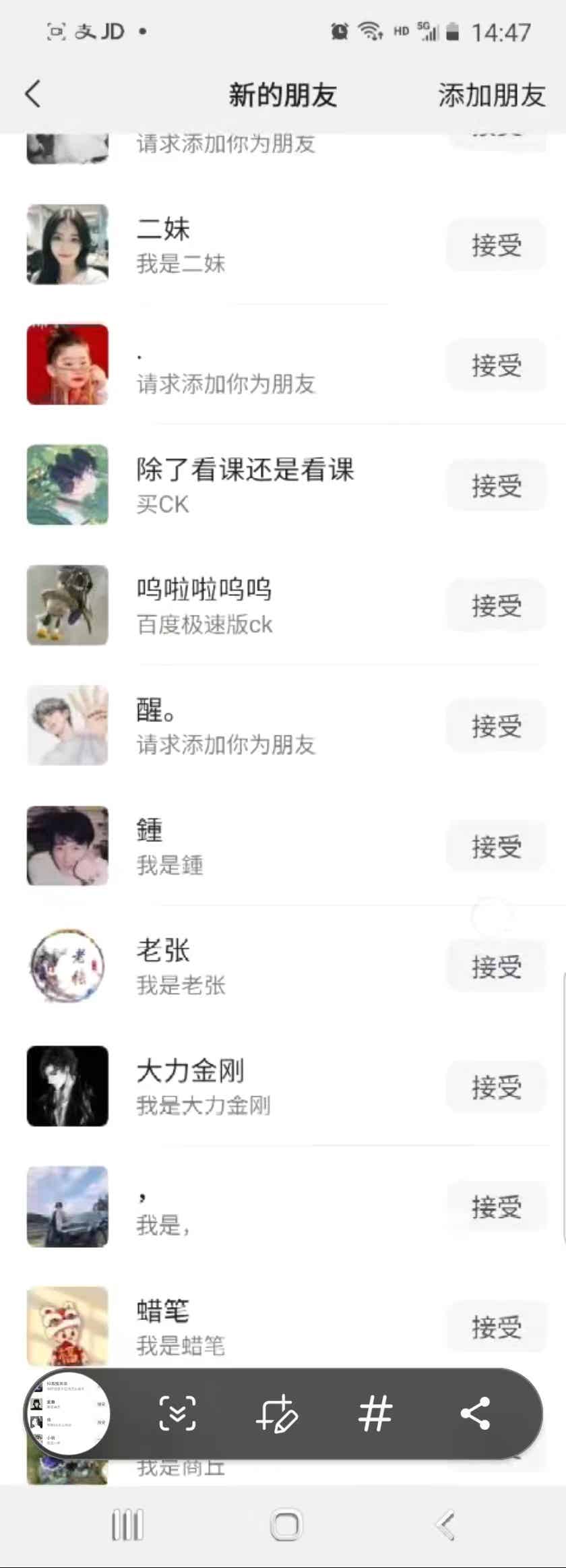Accept the friend request from 醒。
Viewport: 566px width, 1568px height.
497,726
